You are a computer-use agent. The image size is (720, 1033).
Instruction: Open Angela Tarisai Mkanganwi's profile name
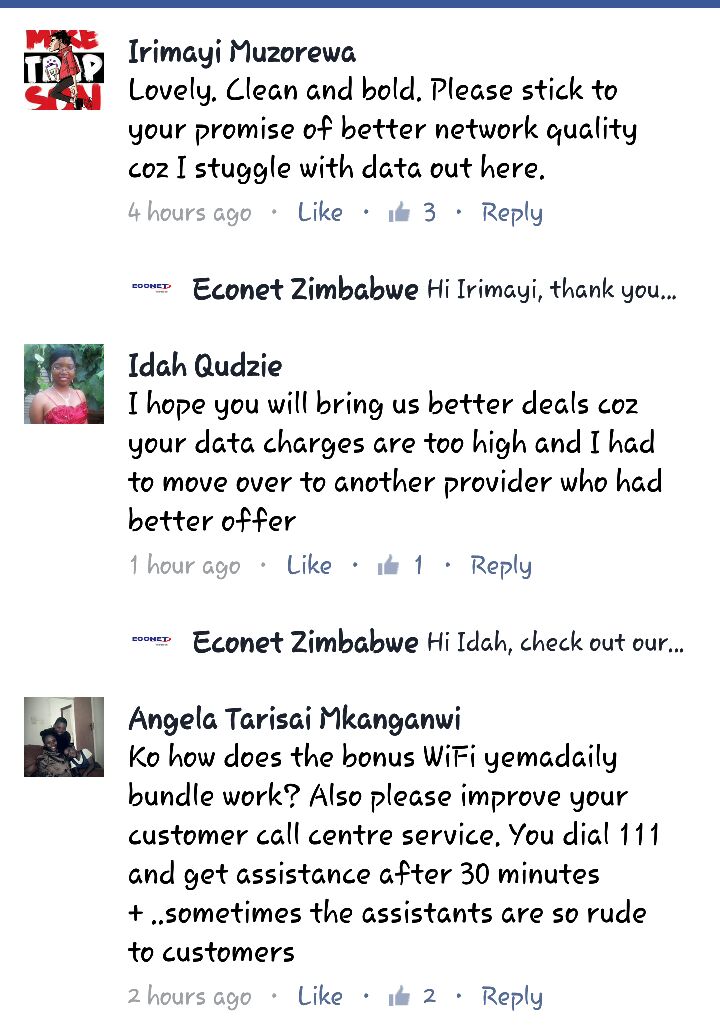[294, 718]
